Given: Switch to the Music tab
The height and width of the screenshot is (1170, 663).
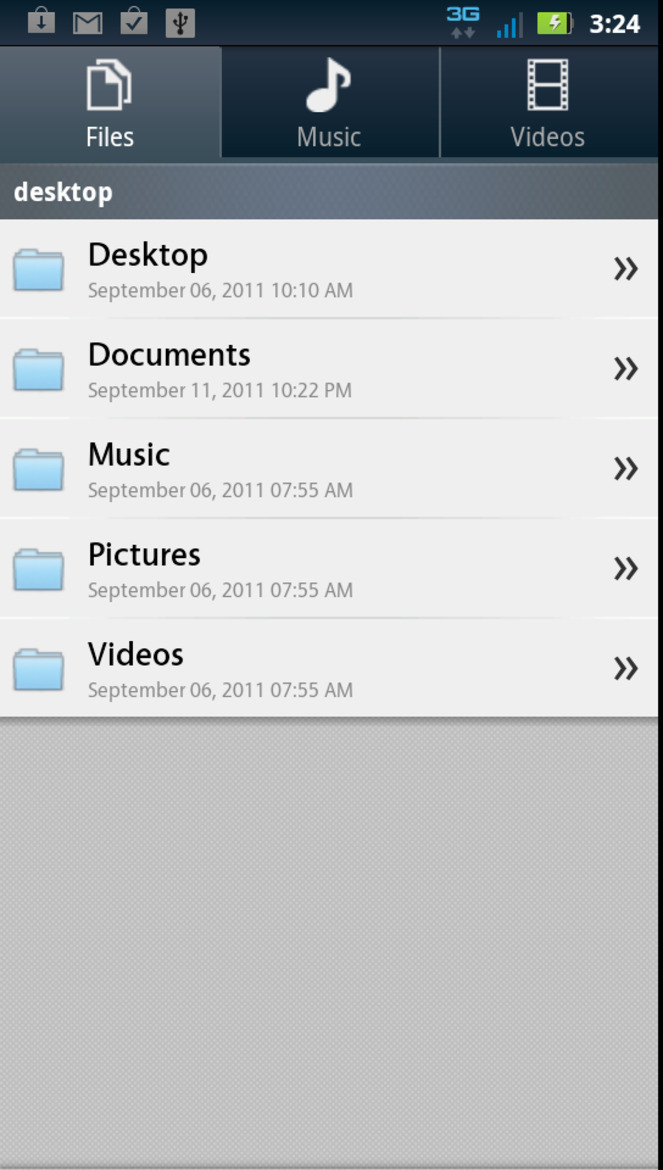Looking at the screenshot, I should 329,103.
